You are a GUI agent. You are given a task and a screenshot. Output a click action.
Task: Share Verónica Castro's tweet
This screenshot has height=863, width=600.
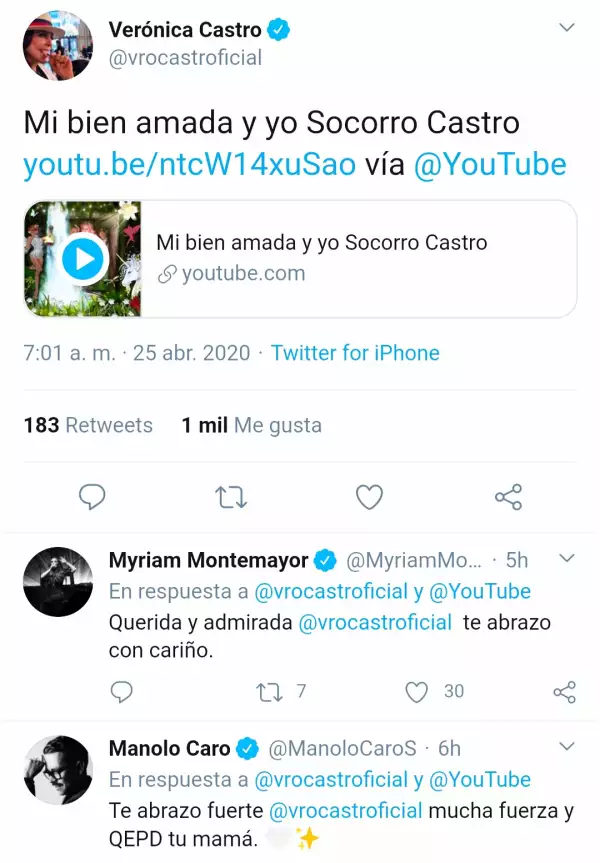[x=509, y=497]
